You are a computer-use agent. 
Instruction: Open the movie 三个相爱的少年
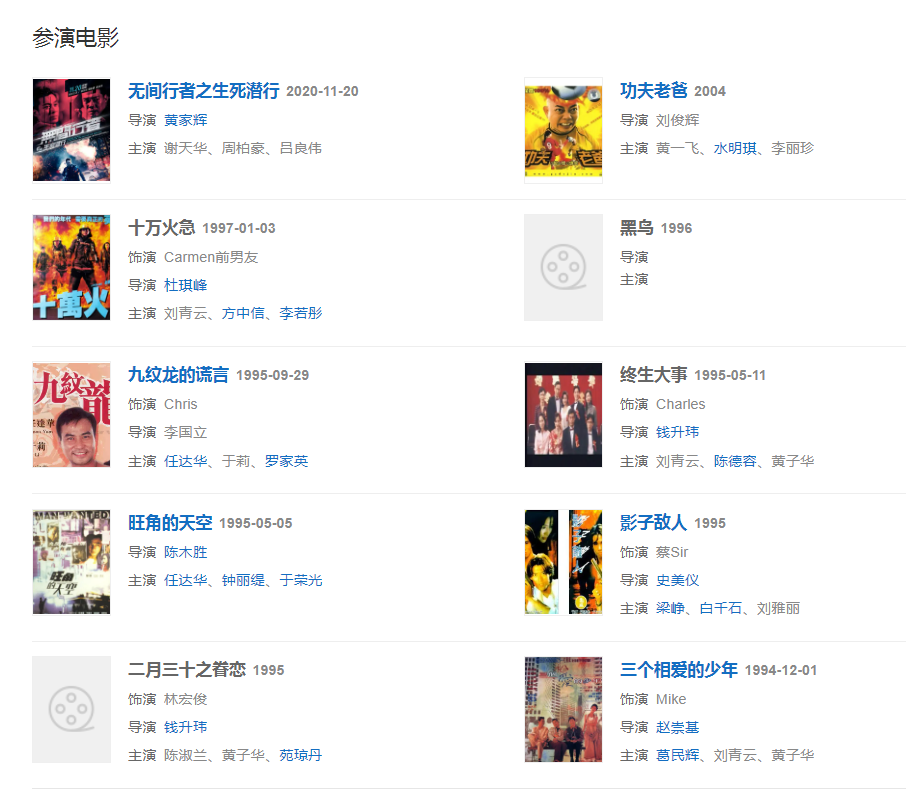coord(679,670)
